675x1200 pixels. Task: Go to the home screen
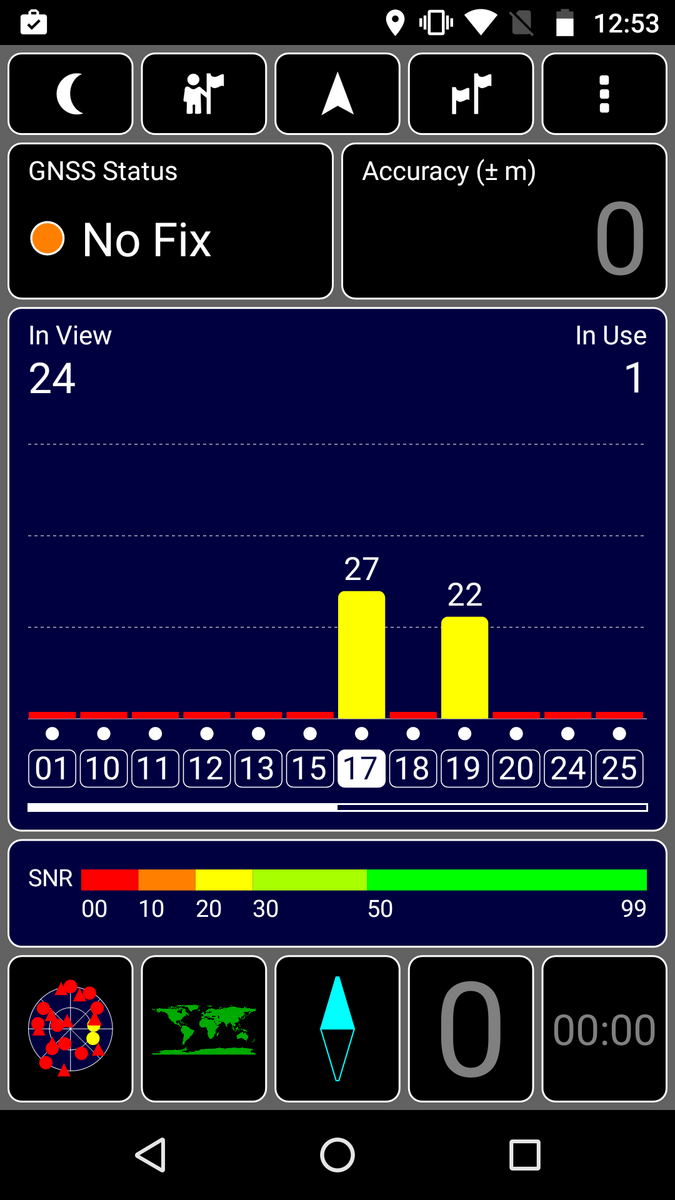(337, 1155)
